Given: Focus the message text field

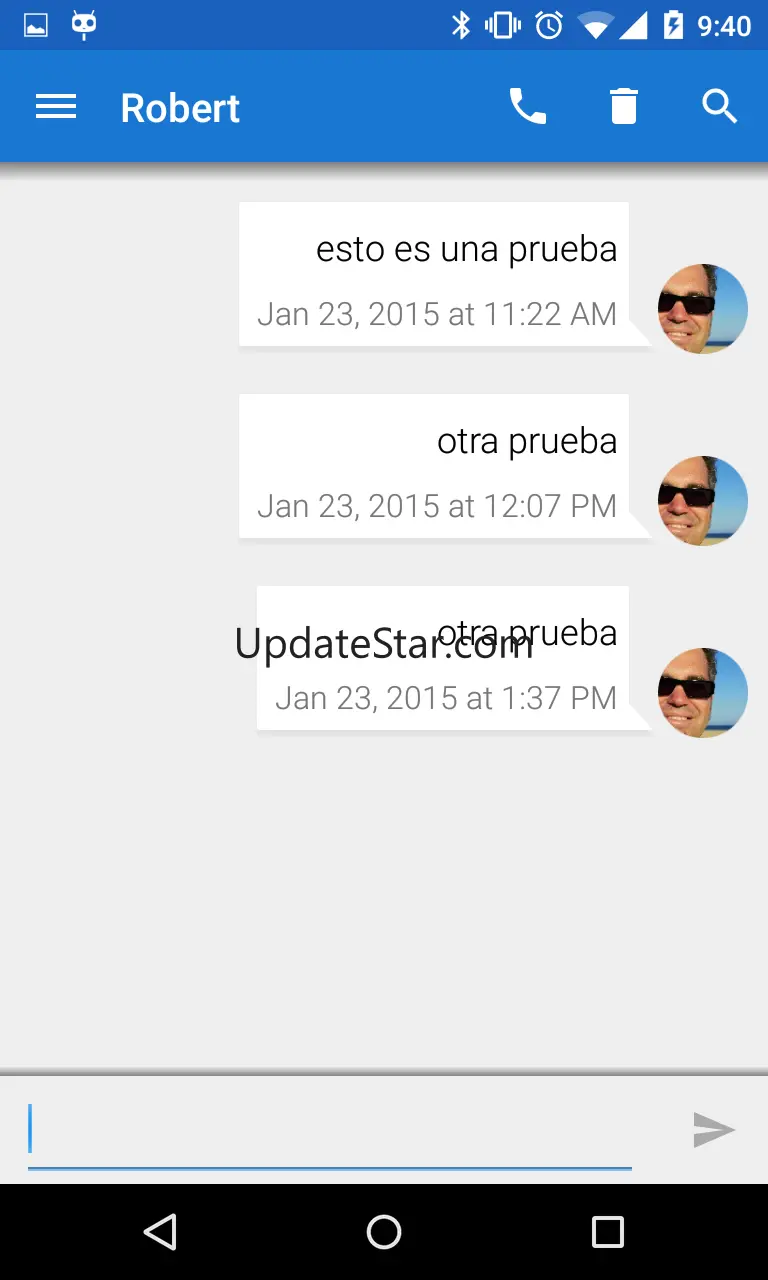Looking at the screenshot, I should (330, 1131).
